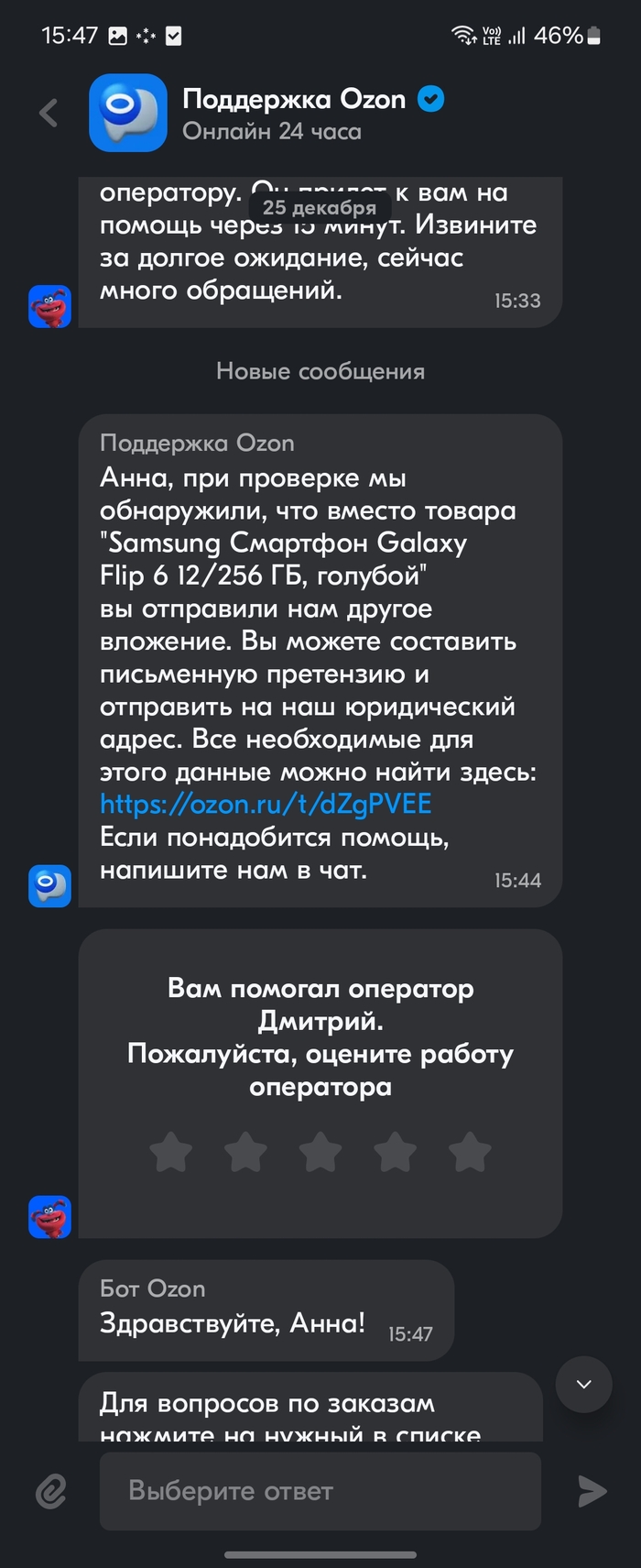Rate operator Дмитрий five stars

(x=470, y=1151)
